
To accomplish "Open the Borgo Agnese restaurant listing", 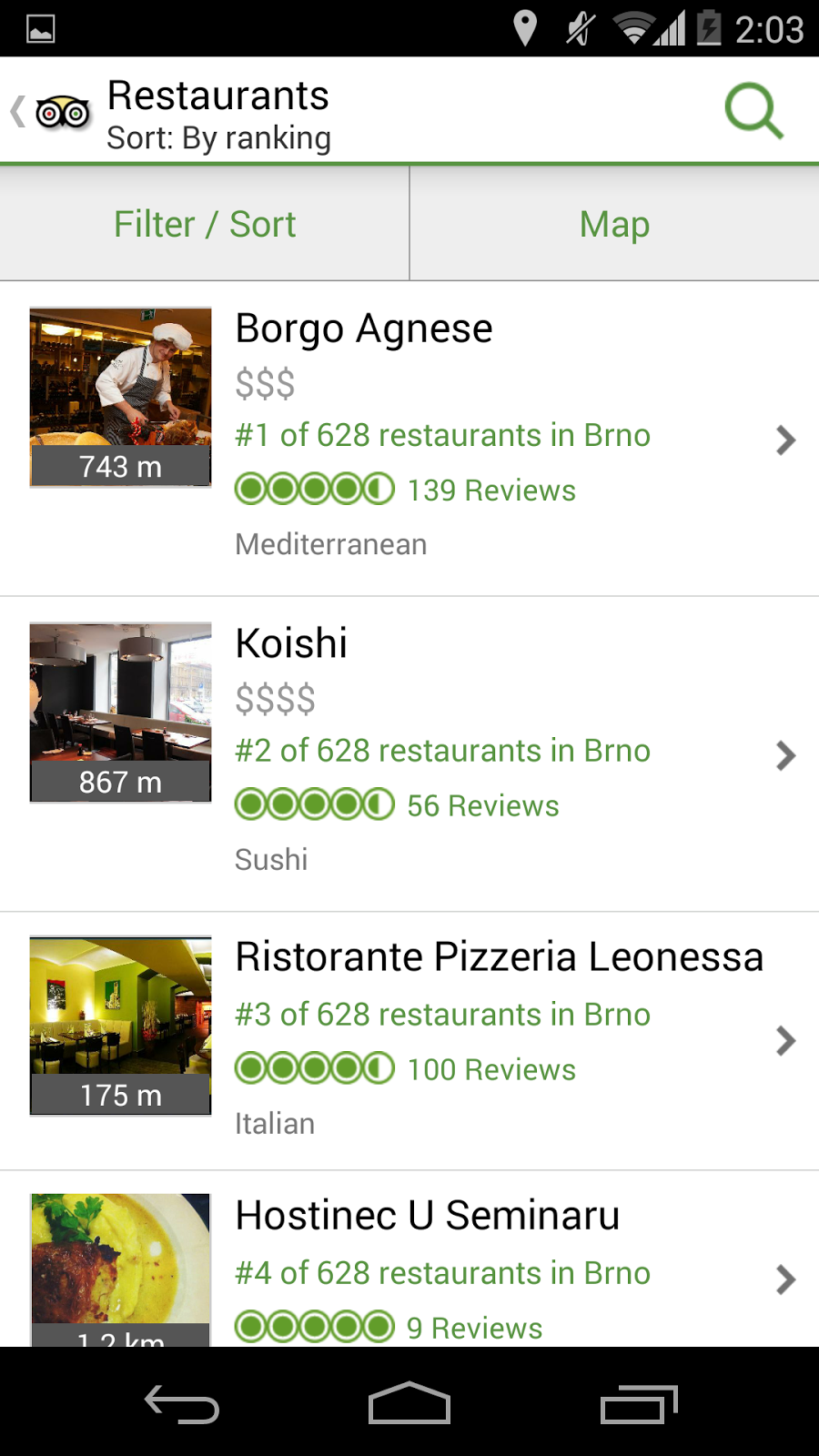I will coord(409,439).
